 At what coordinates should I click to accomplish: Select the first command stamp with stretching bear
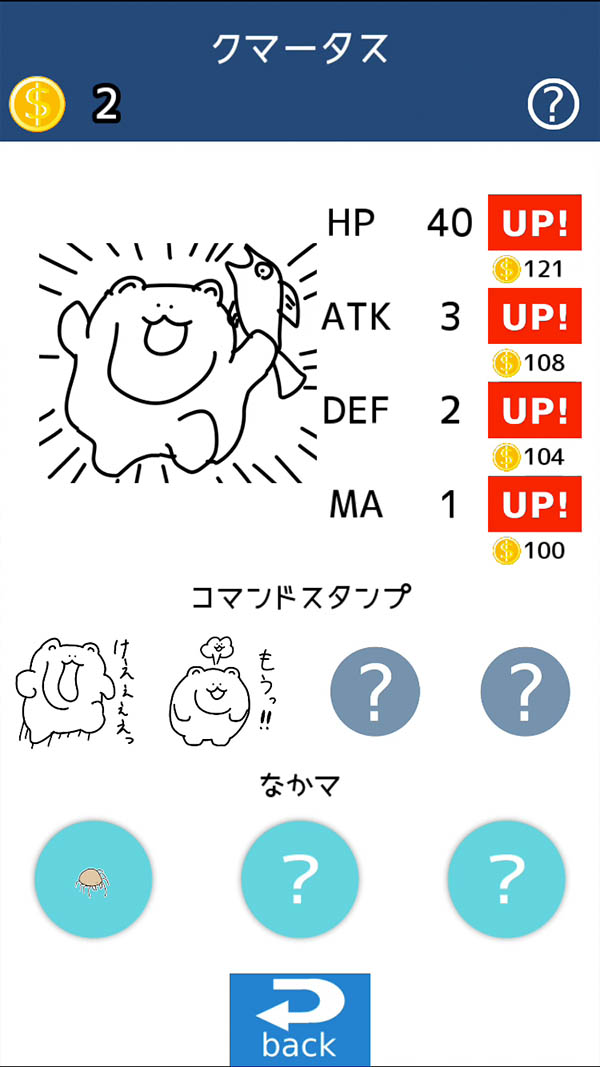75,692
